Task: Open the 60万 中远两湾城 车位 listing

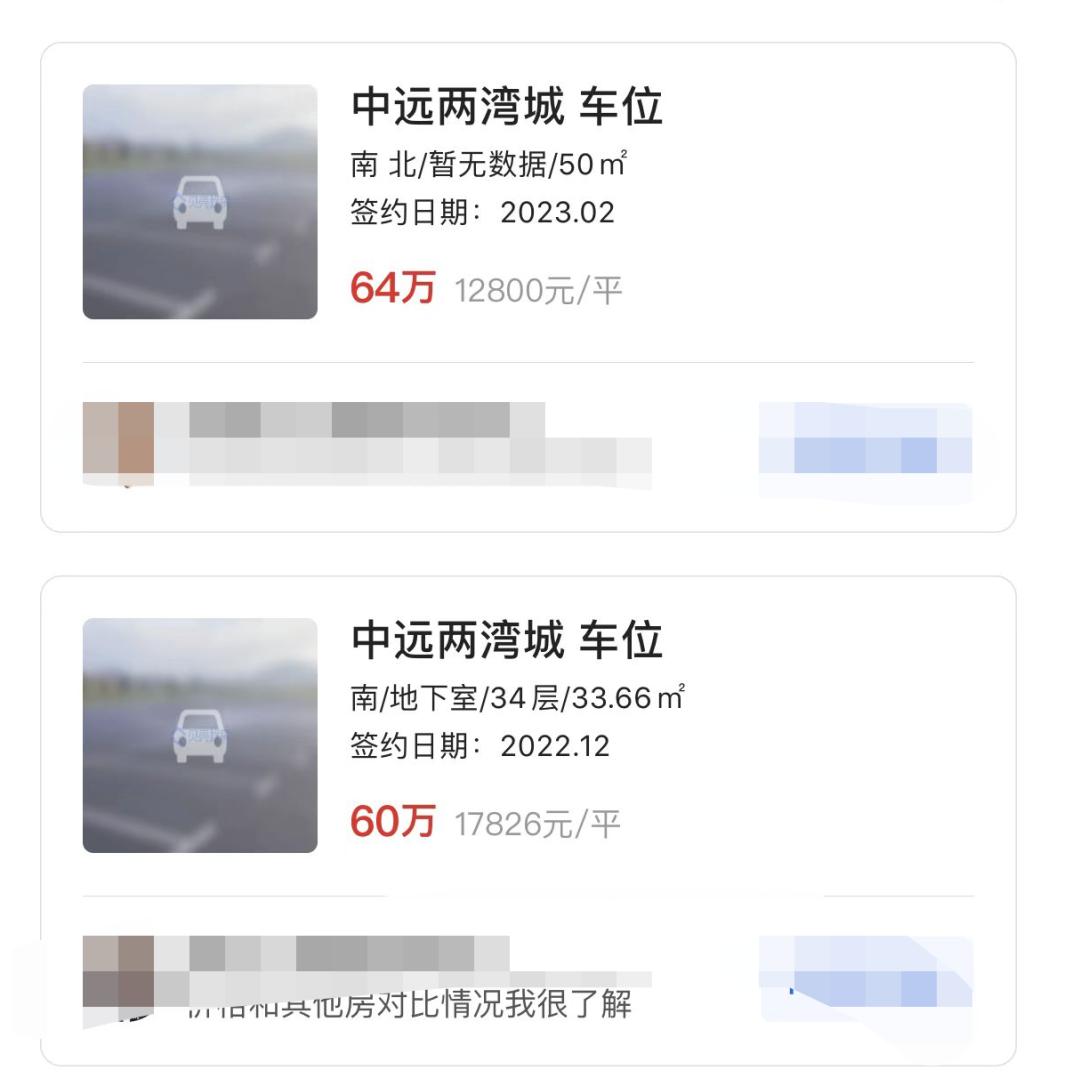Action: 506,641
